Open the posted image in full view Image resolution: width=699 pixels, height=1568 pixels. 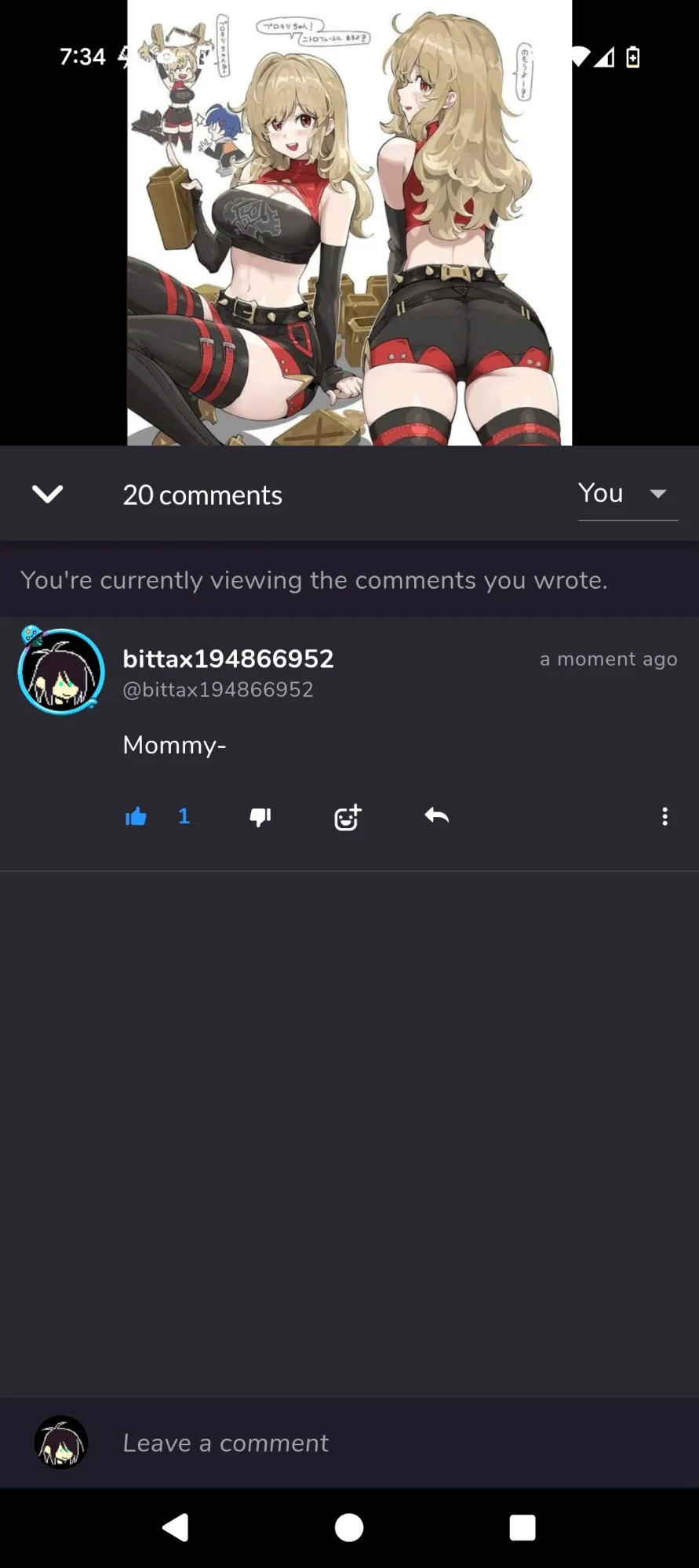pos(349,223)
